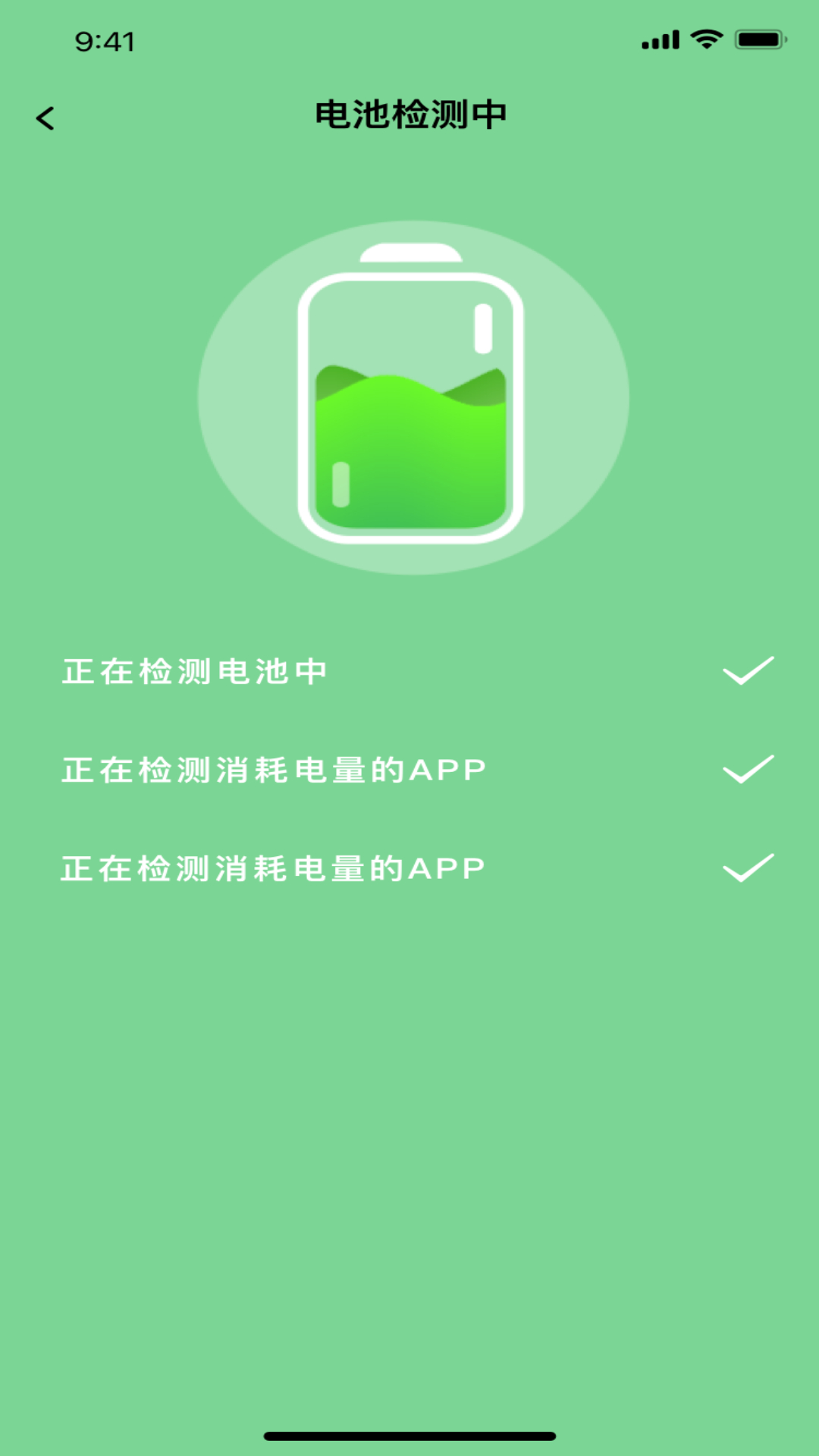
Task: Tap the cellular signal strength icon
Action: (x=659, y=39)
